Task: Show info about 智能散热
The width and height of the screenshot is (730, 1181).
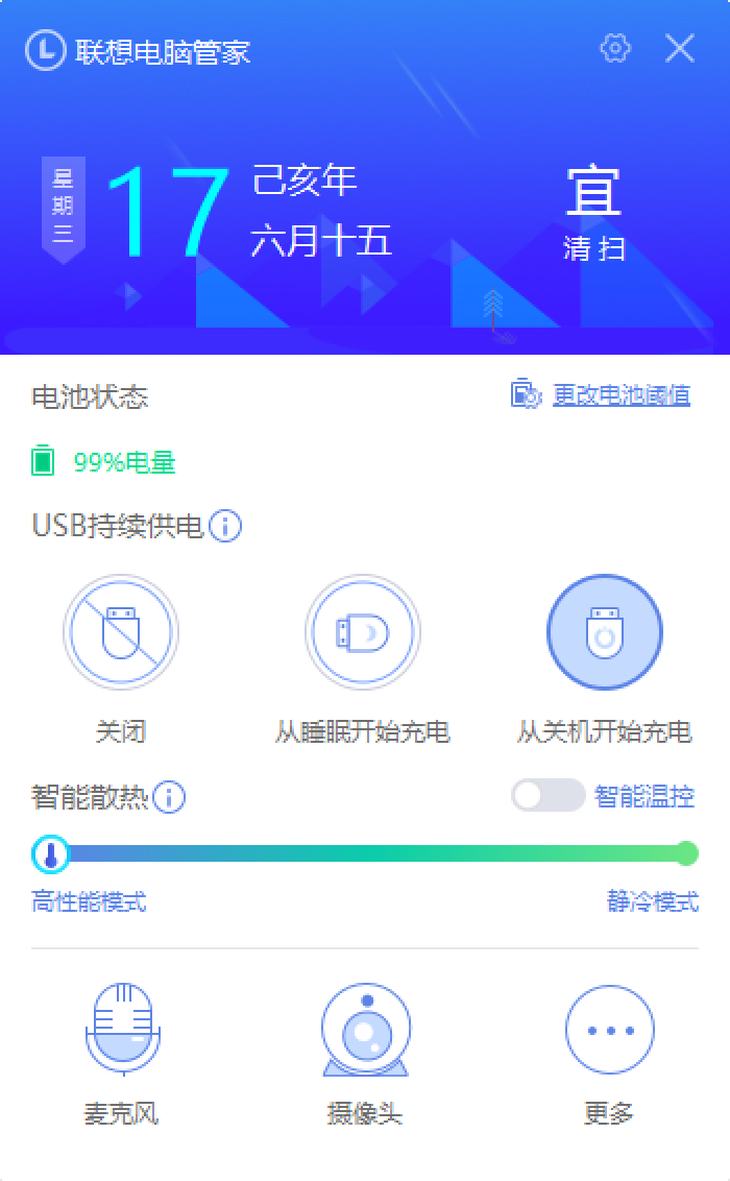Action: [x=170, y=798]
